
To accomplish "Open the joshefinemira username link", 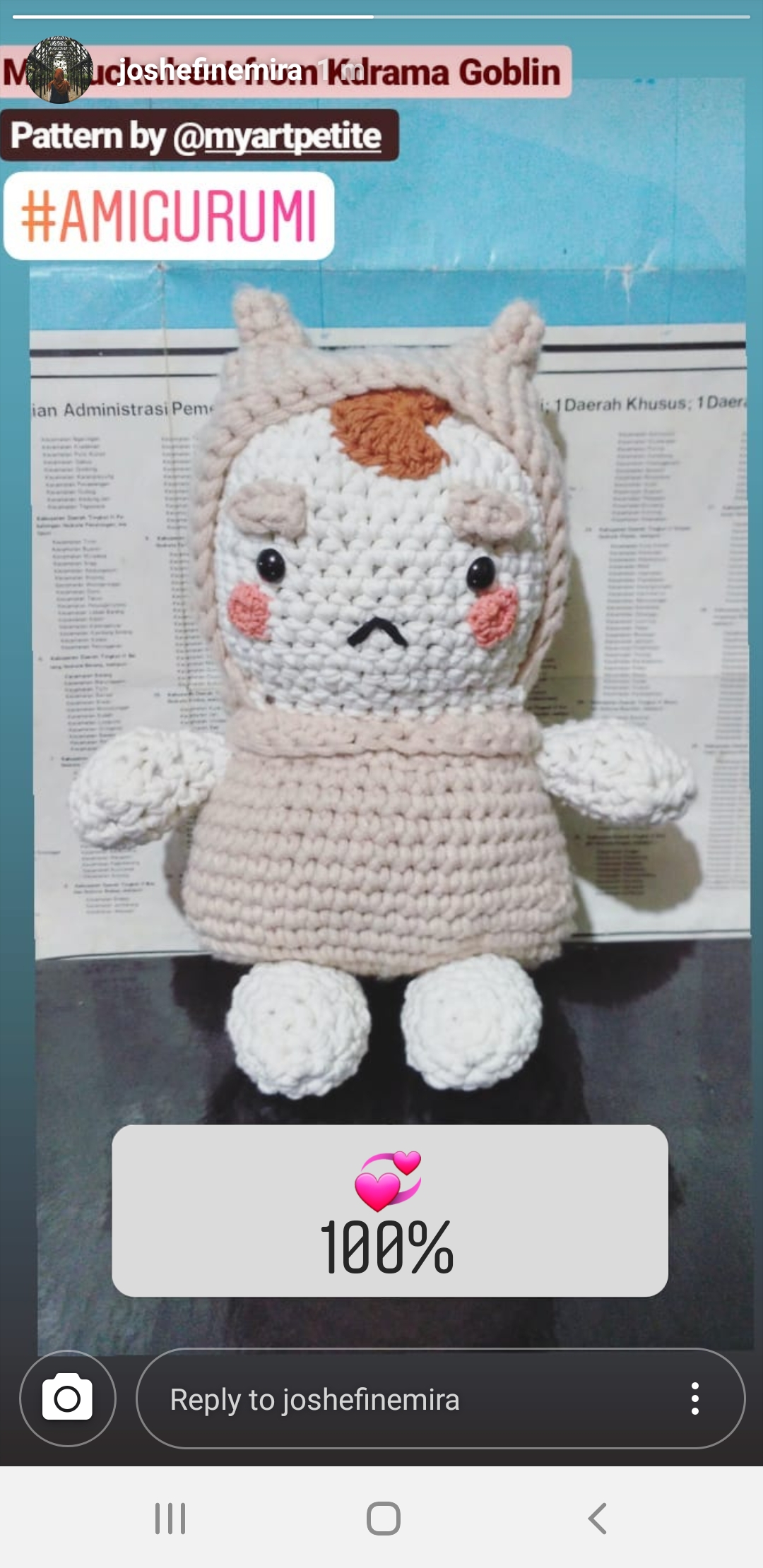I will click(x=211, y=71).
